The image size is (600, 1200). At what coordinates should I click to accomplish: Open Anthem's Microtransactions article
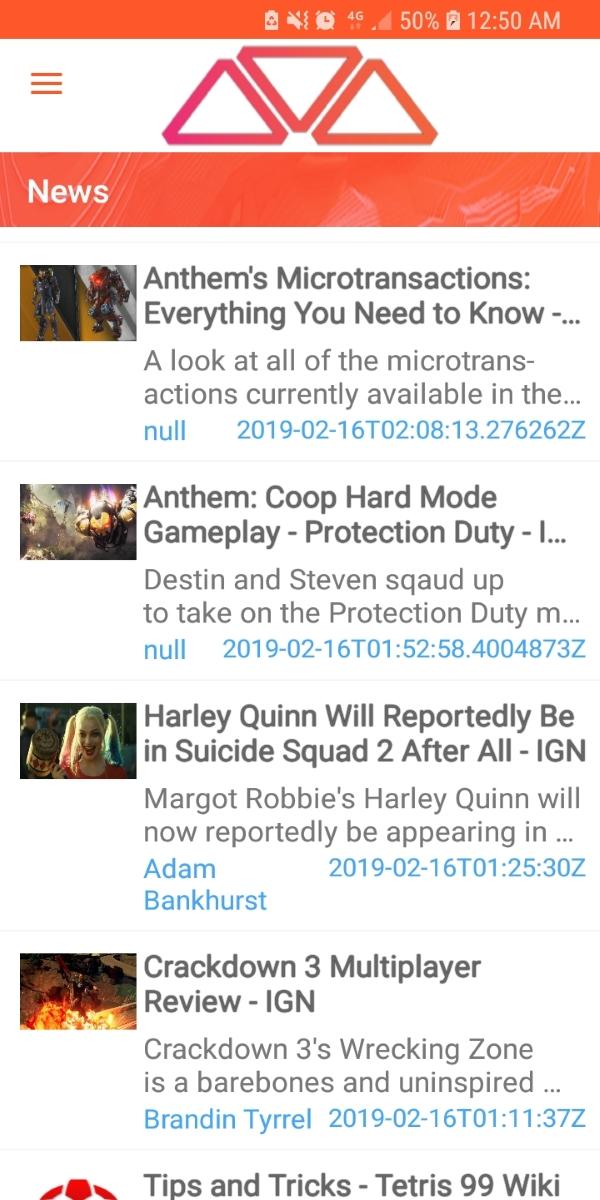point(360,296)
